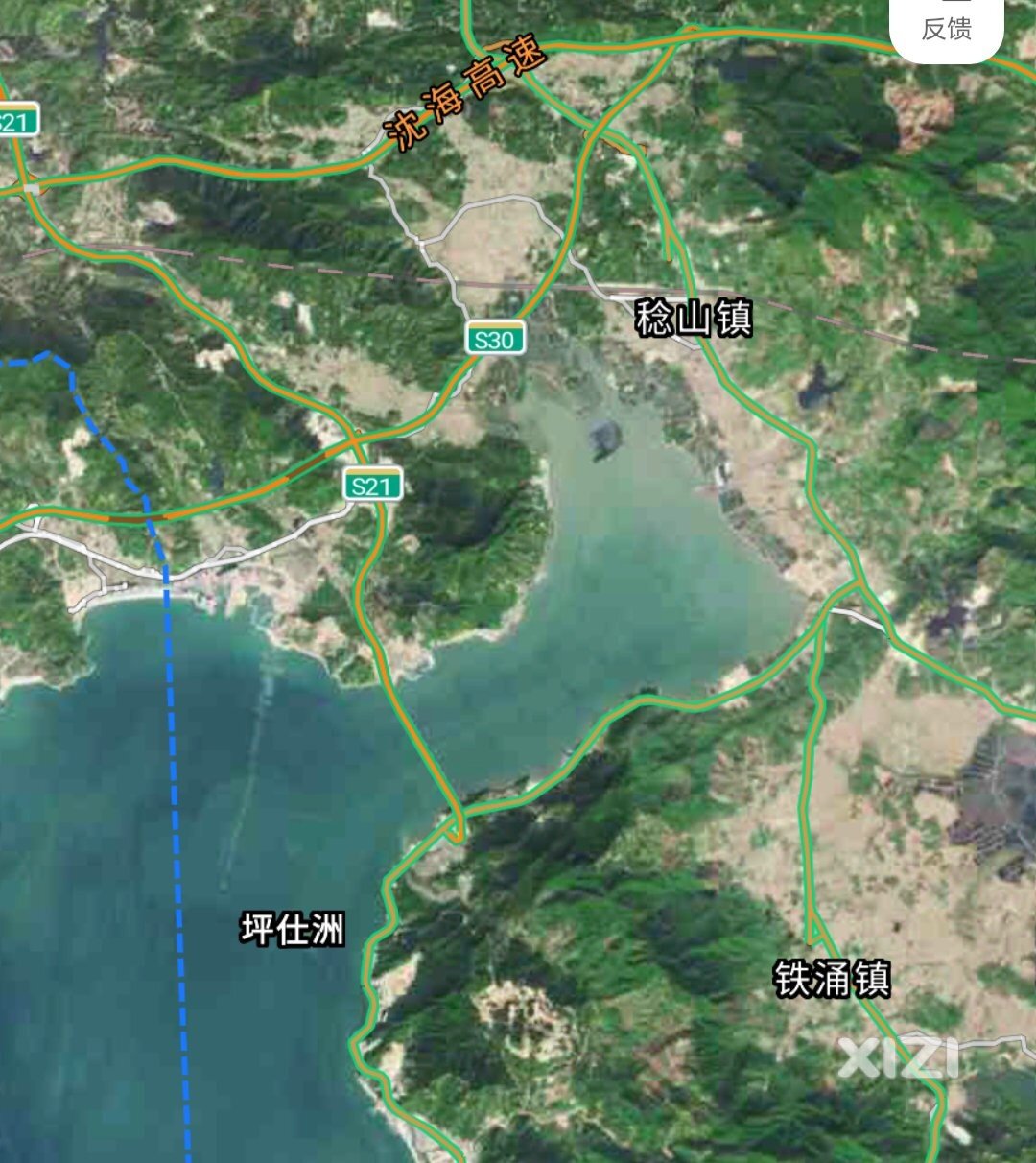Open the 反馈 feedback button
This screenshot has width=1036, height=1163.
pos(946,28)
